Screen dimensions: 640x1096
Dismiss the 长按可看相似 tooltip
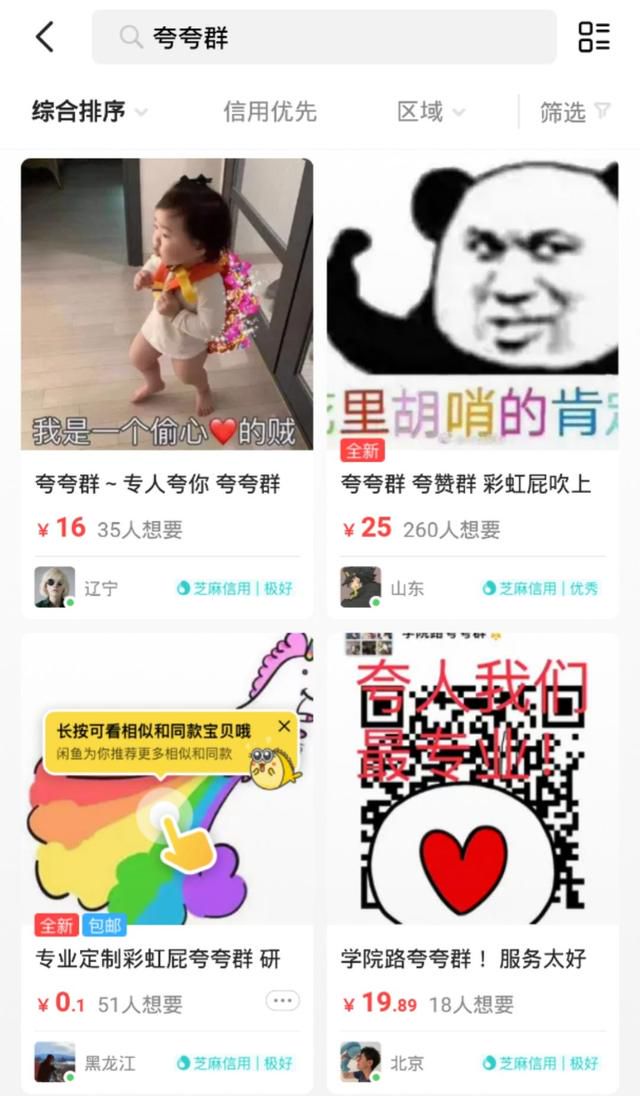(x=284, y=726)
